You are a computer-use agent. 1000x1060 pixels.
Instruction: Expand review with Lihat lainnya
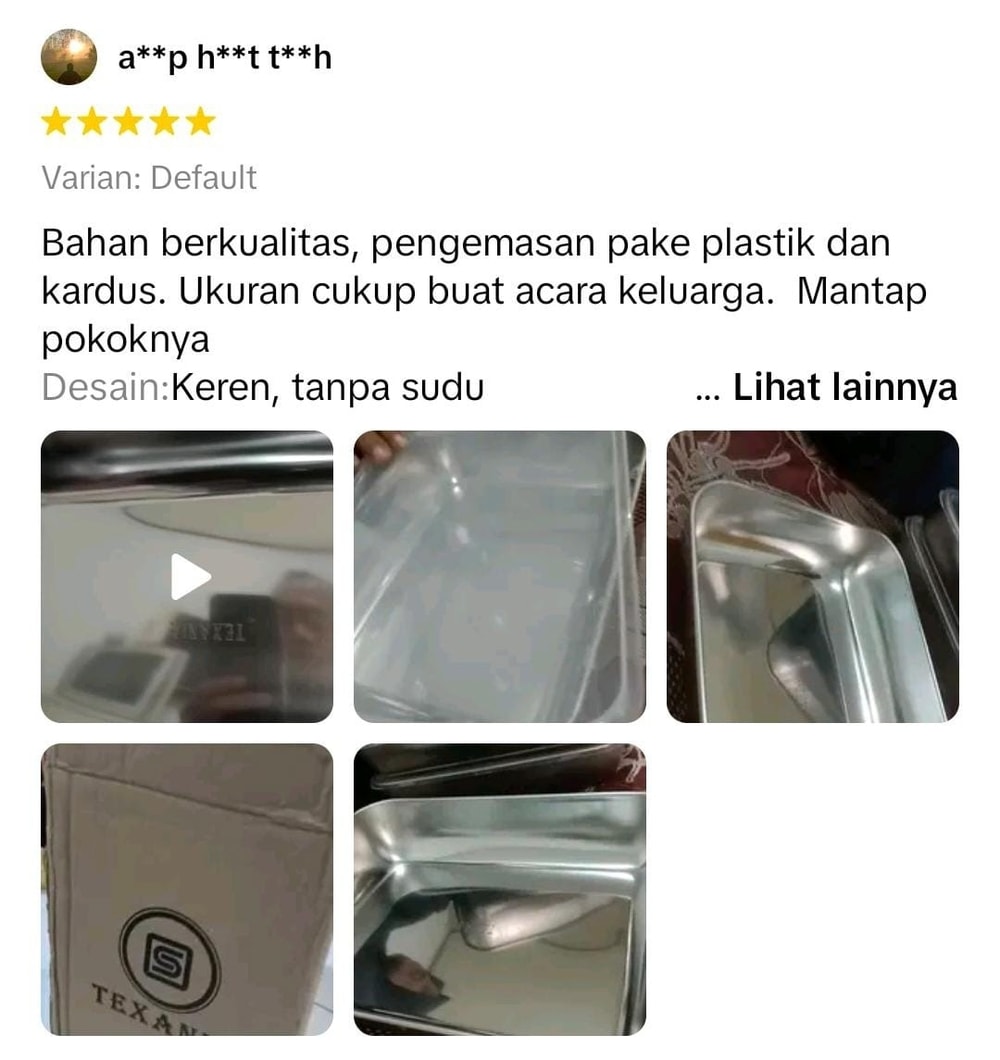tap(844, 388)
